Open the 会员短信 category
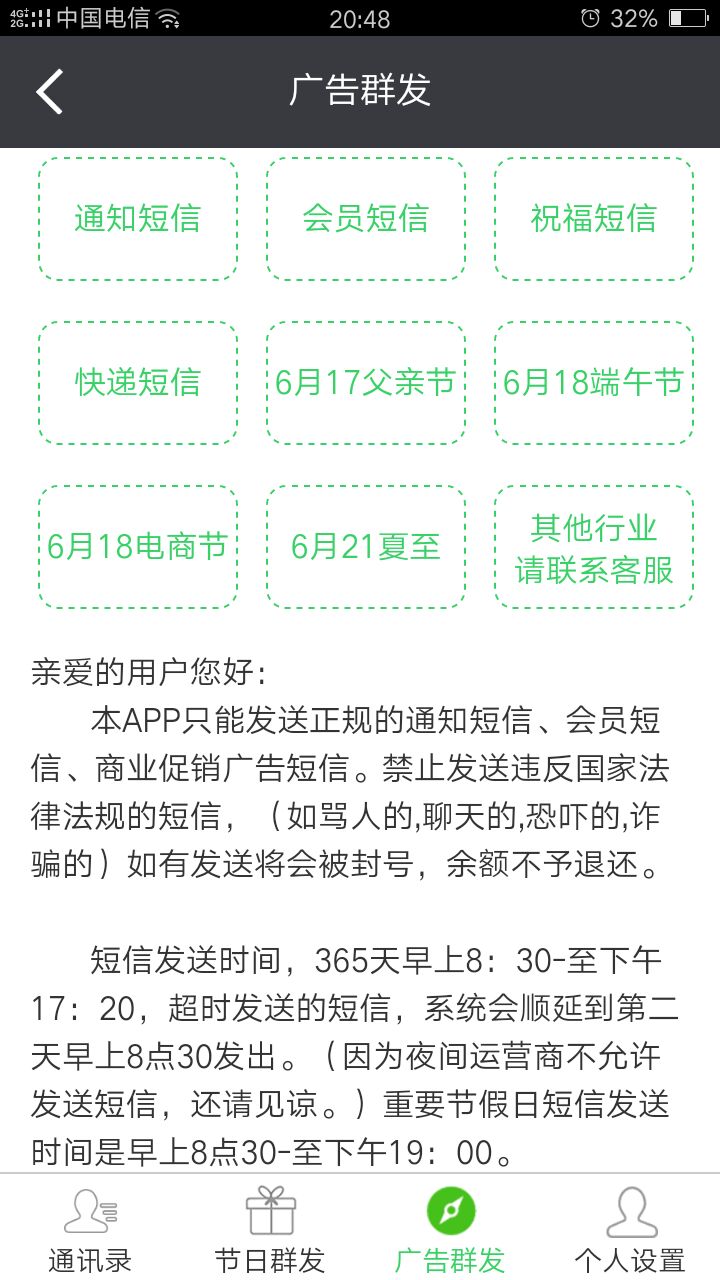Screen dimensions: 720x1280 click(x=366, y=219)
